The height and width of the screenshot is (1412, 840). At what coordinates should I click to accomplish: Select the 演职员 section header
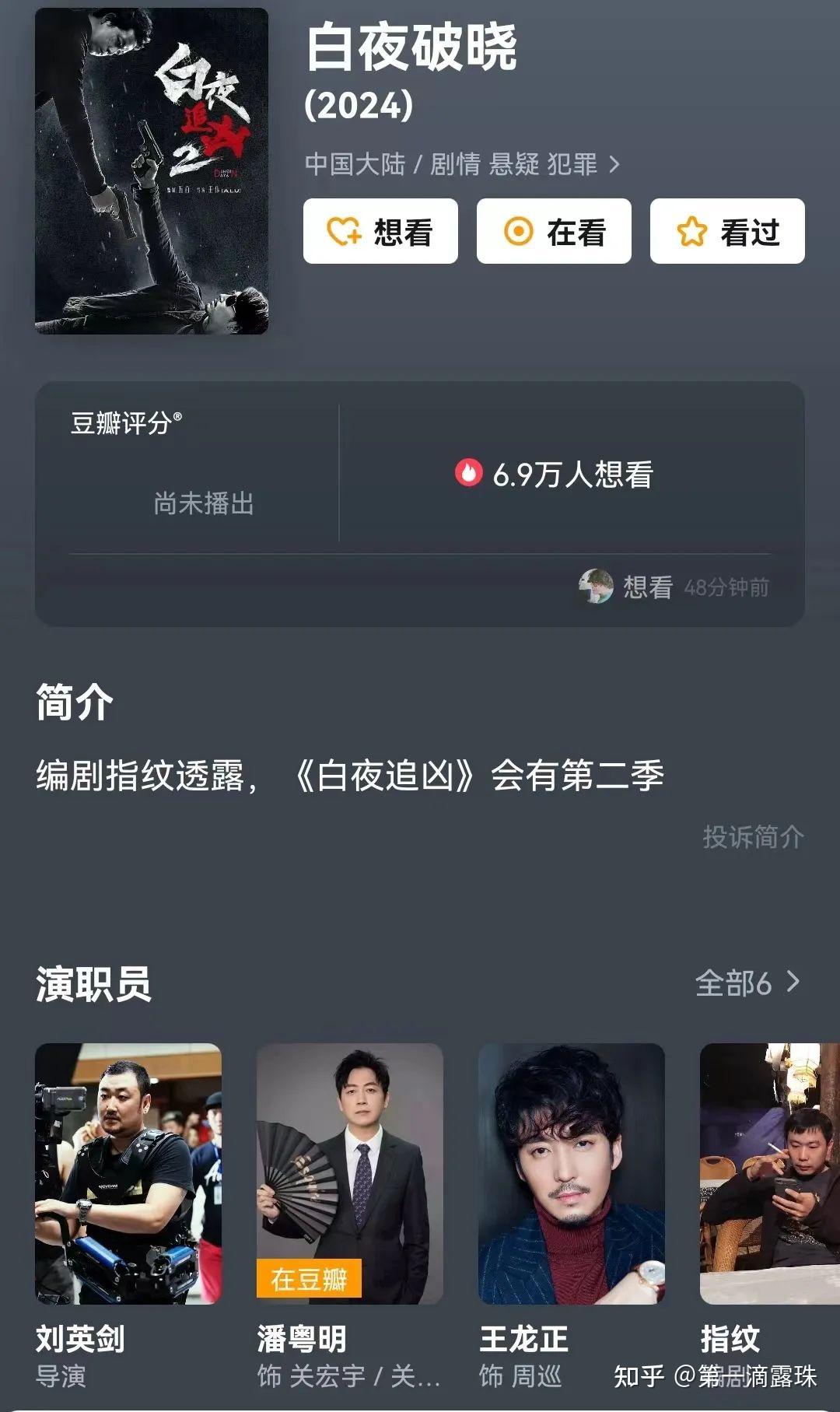pyautogui.click(x=92, y=983)
